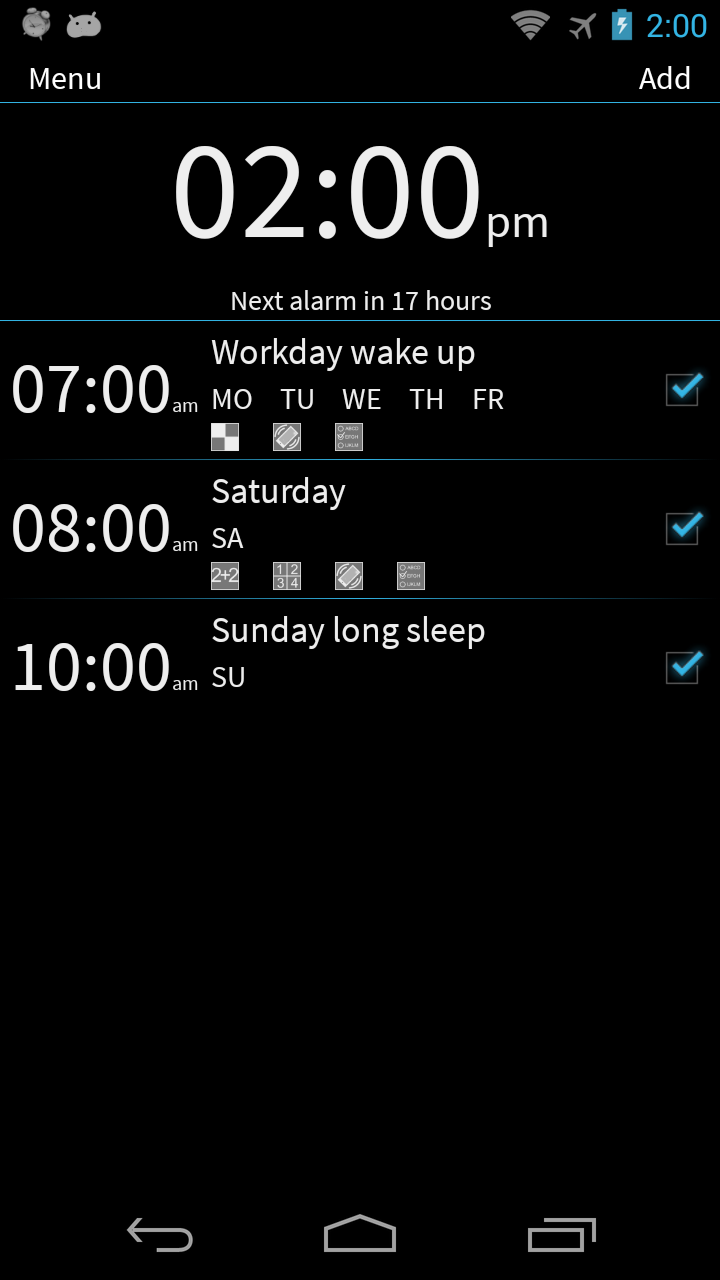
Task: Toggle the Sunday long sleep checkbox
Action: [684, 667]
